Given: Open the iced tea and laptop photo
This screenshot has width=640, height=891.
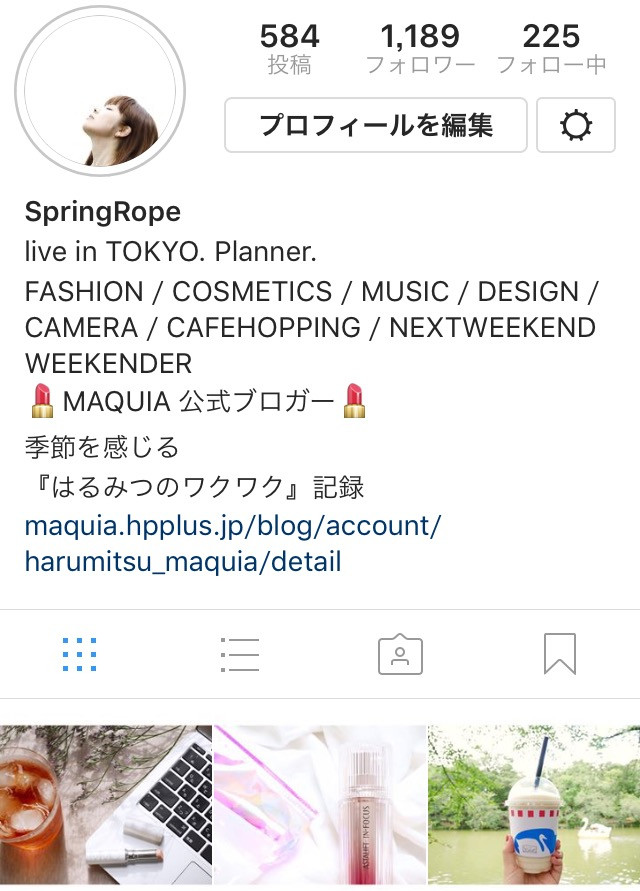Looking at the screenshot, I should [105, 805].
